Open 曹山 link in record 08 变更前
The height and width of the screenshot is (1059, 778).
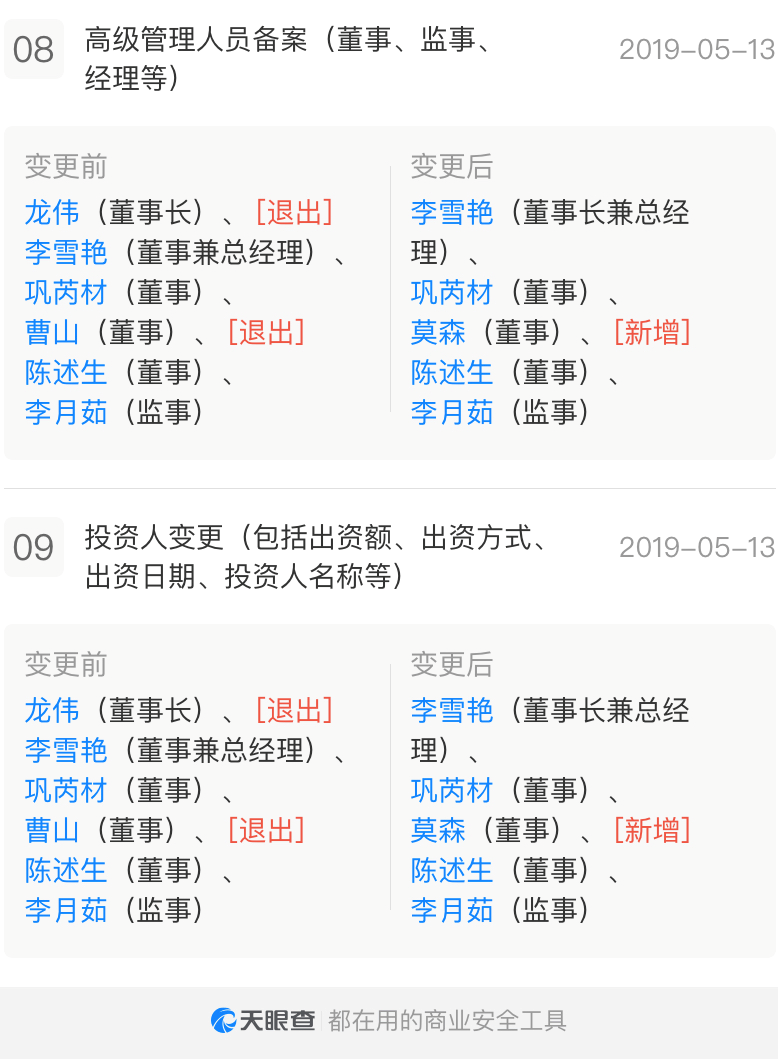pyautogui.click(x=52, y=332)
